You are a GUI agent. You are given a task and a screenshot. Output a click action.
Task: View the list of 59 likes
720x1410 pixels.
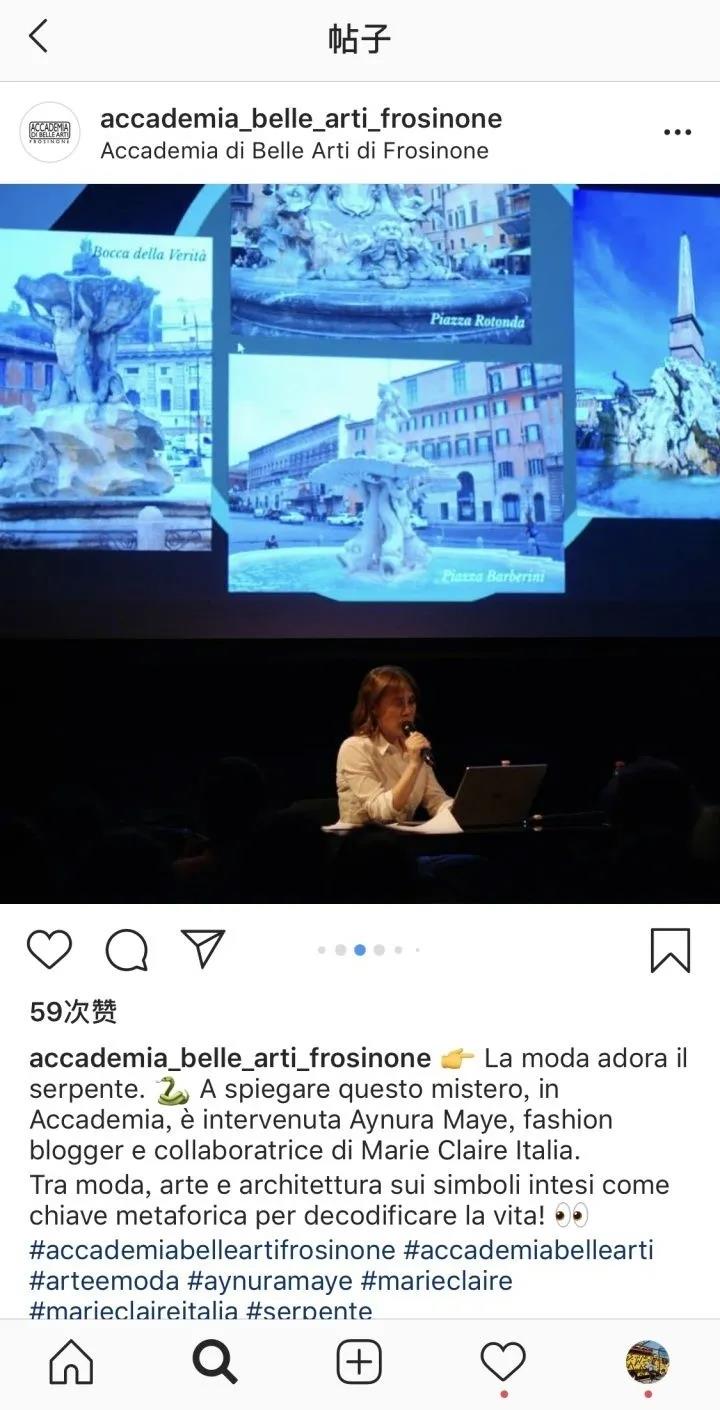[x=73, y=1012]
